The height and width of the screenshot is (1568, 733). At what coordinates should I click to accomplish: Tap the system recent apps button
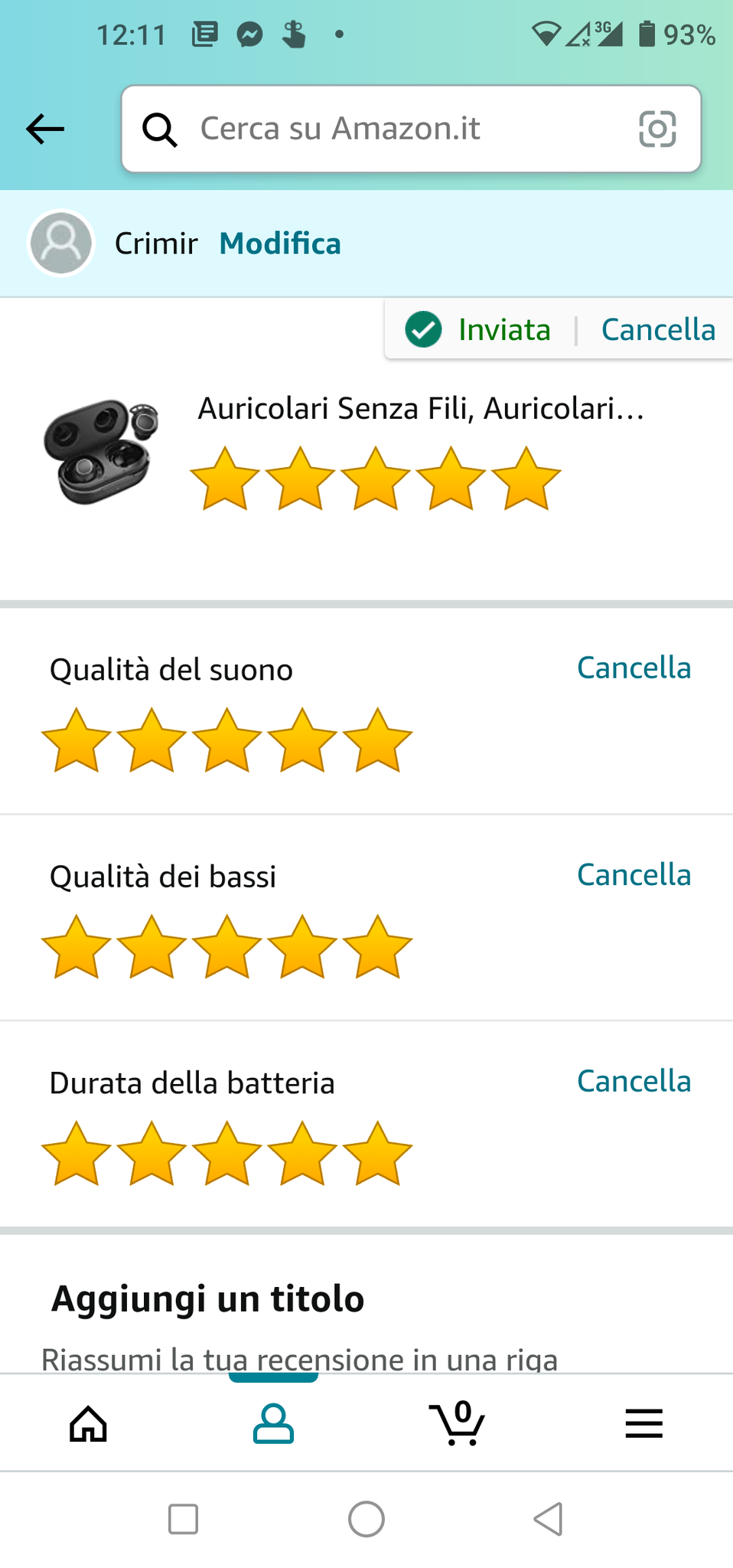(x=183, y=1519)
